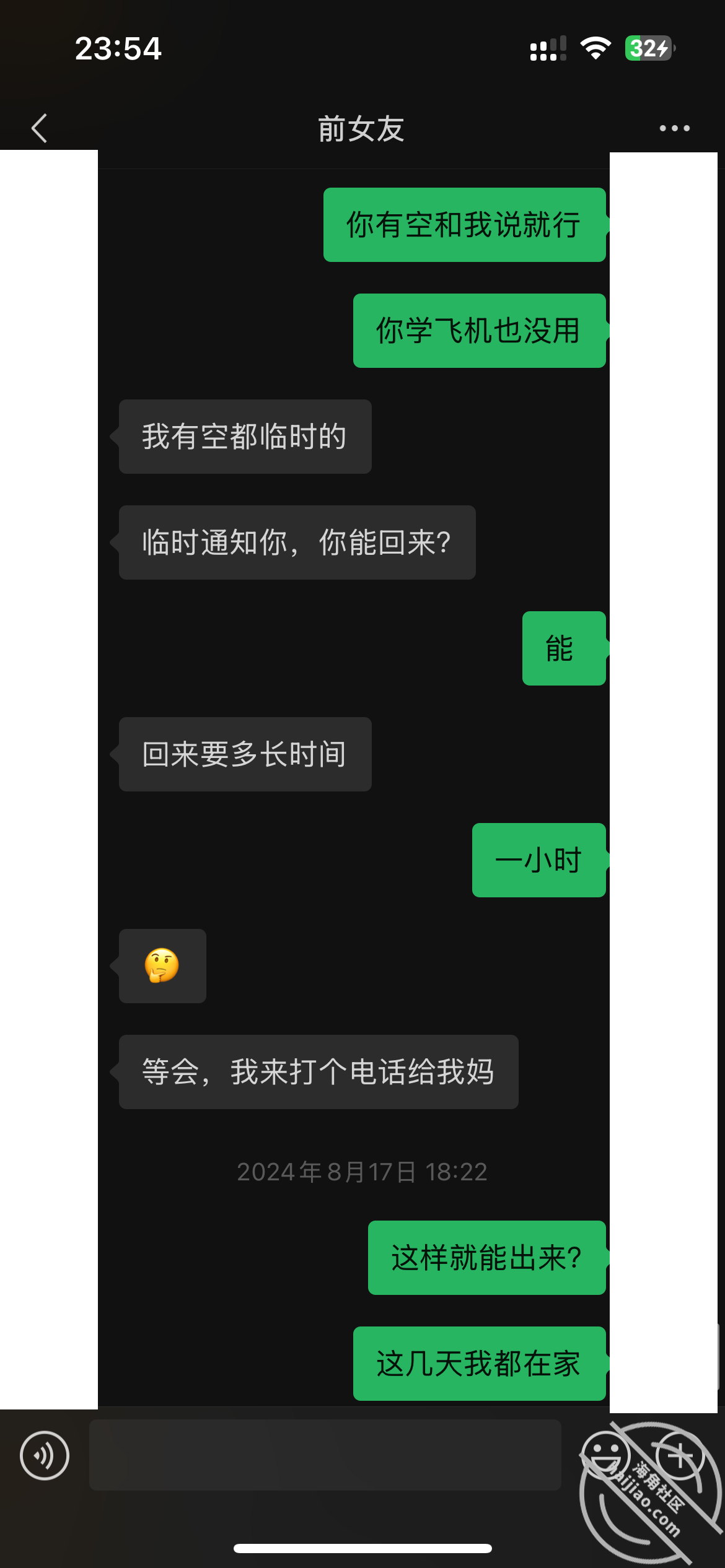This screenshot has width=725, height=1568.
Task: Open the emoji sticker panel
Action: [605, 1455]
